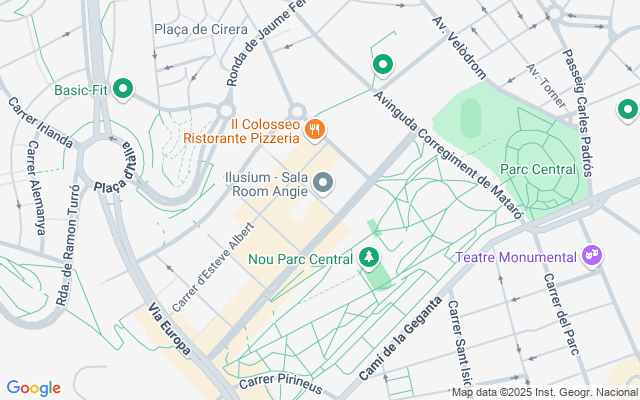Image resolution: width=640 pixels, height=400 pixels.
Task: Select Il Colosseo Ristorante Pizzeria marker
Action: pyautogui.click(x=315, y=128)
